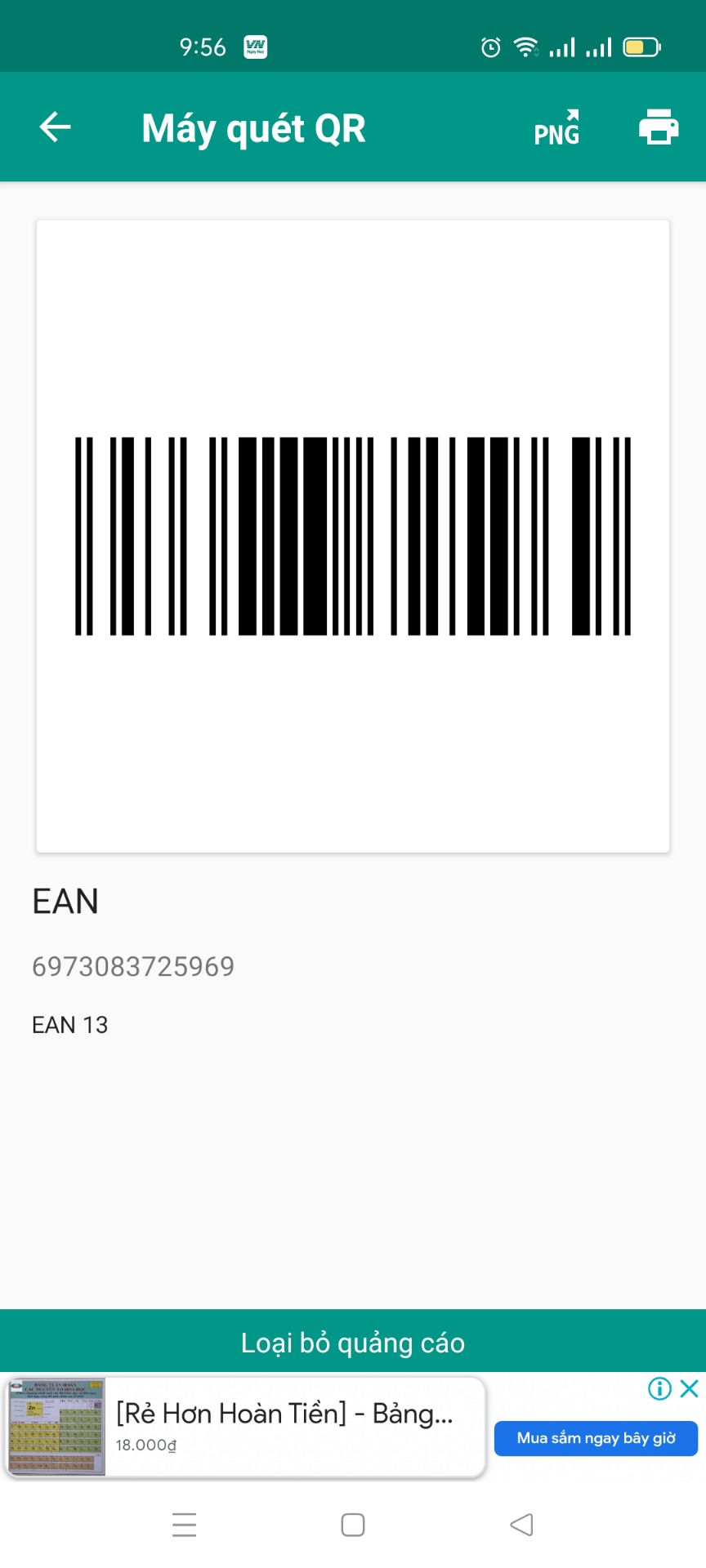Open the "Rẻ Hơn Hoàn Tiền" ad card

tap(245, 1427)
